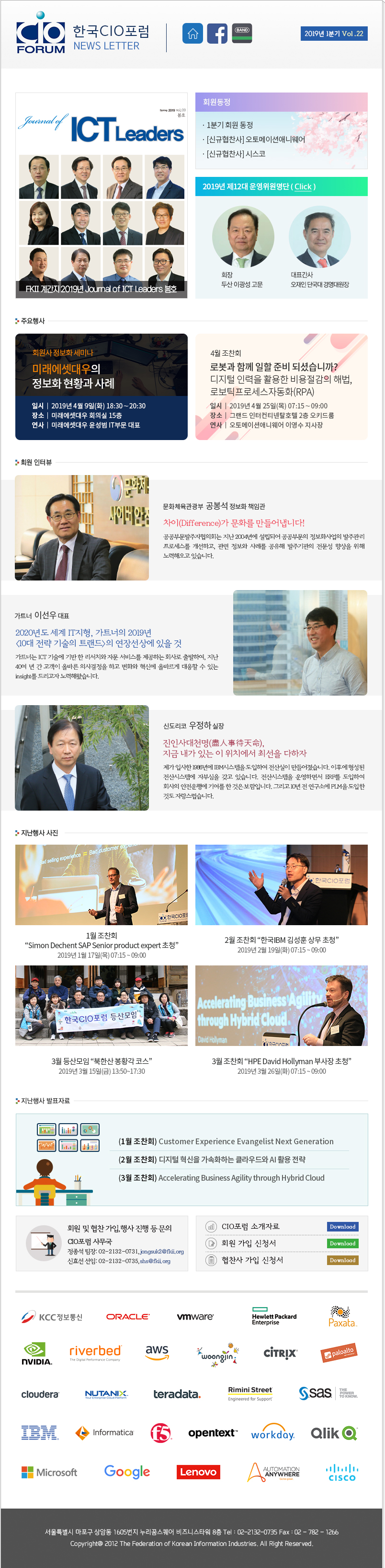Screen dimensions: 385x1568
Task: Email jongsuk2@fkii.org address link
Action: (x=161, y=1252)
